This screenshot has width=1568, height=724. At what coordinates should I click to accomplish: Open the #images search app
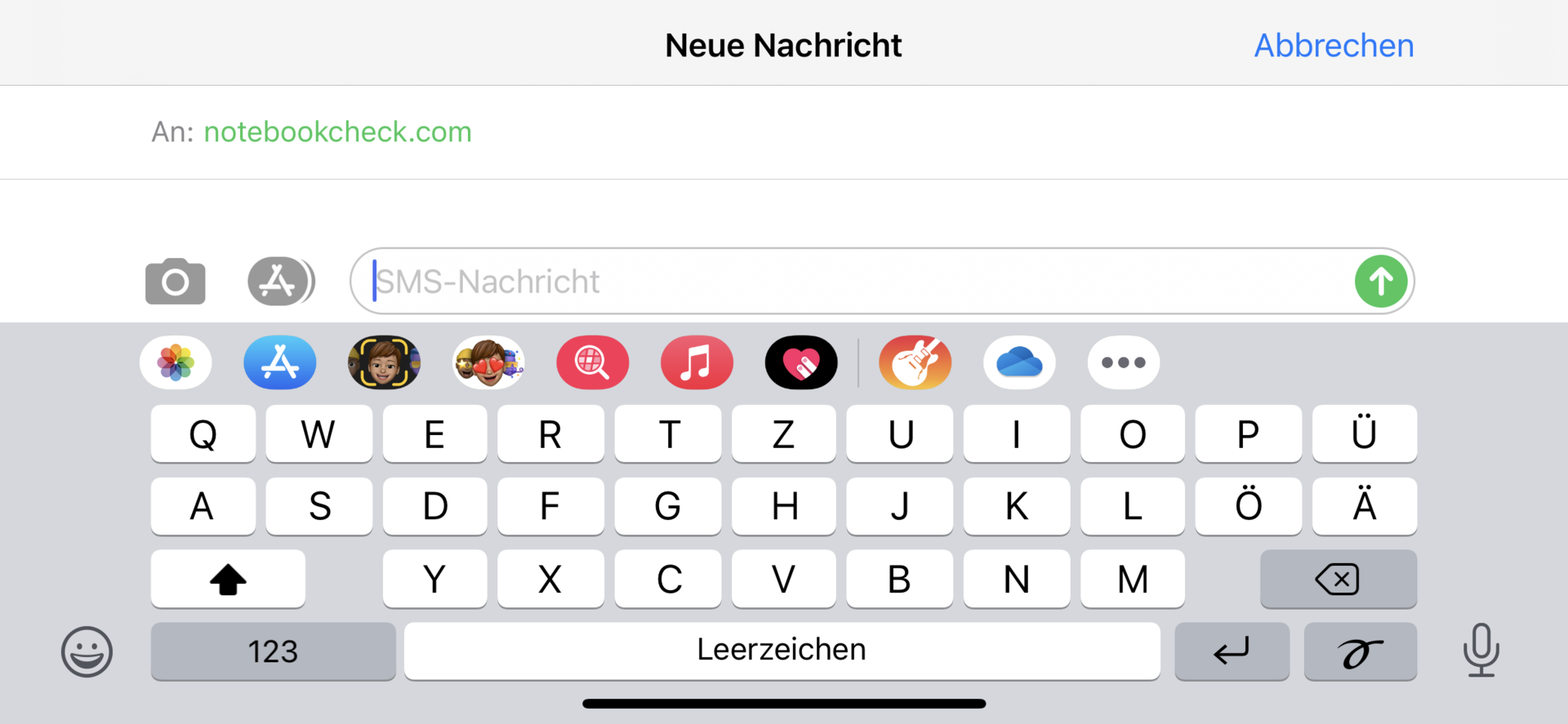592,362
